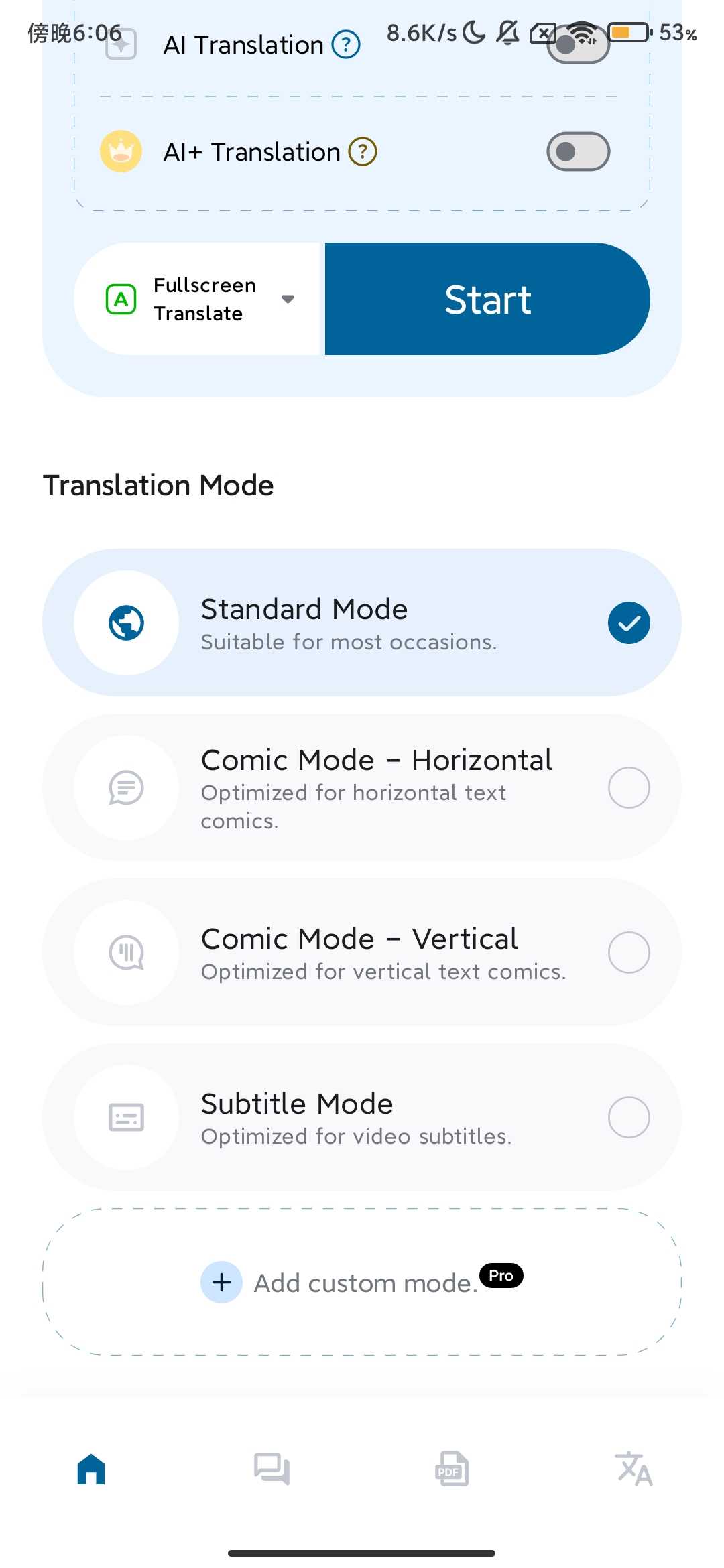This screenshot has height=1568, width=724.
Task: Tap the Start translation button
Action: [x=487, y=299]
